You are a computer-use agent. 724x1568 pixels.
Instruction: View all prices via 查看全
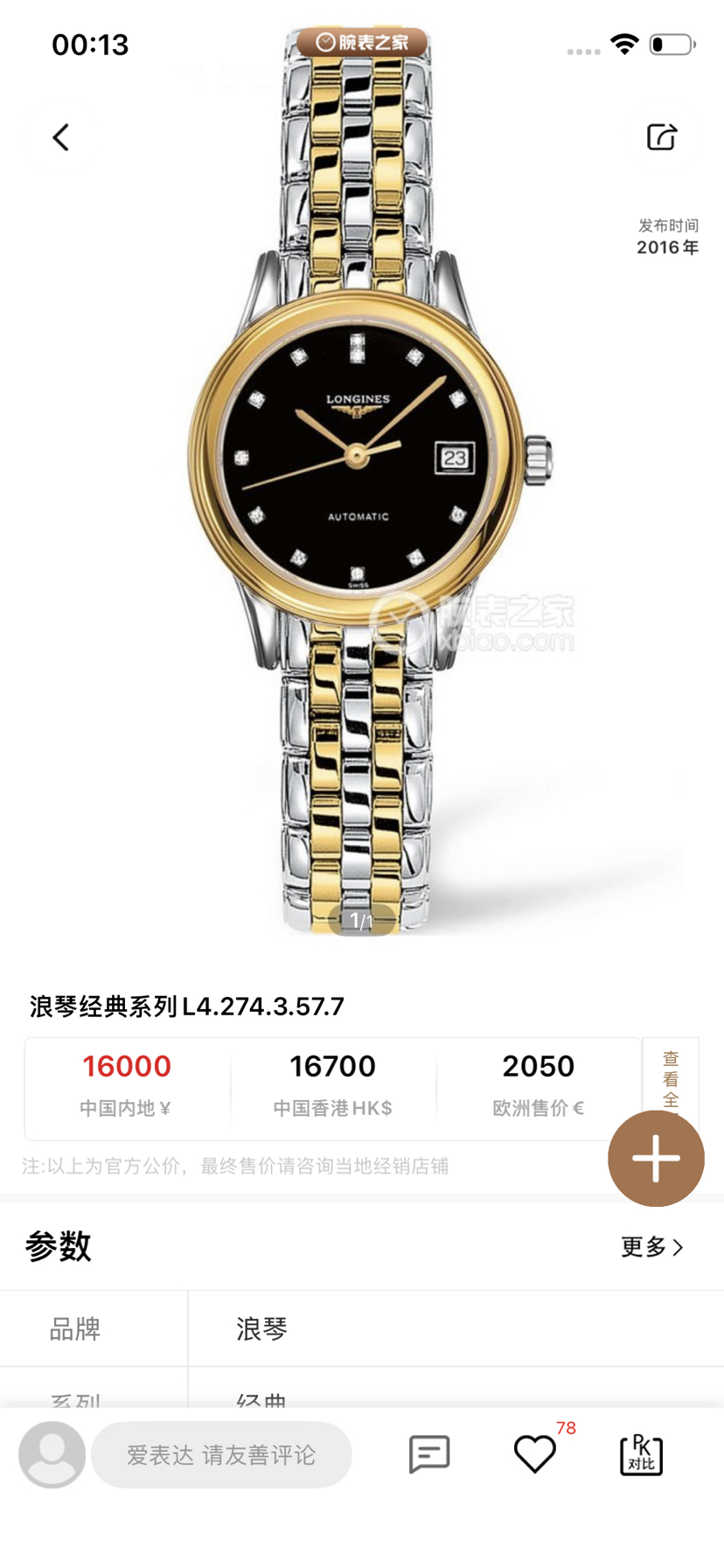click(x=671, y=1077)
